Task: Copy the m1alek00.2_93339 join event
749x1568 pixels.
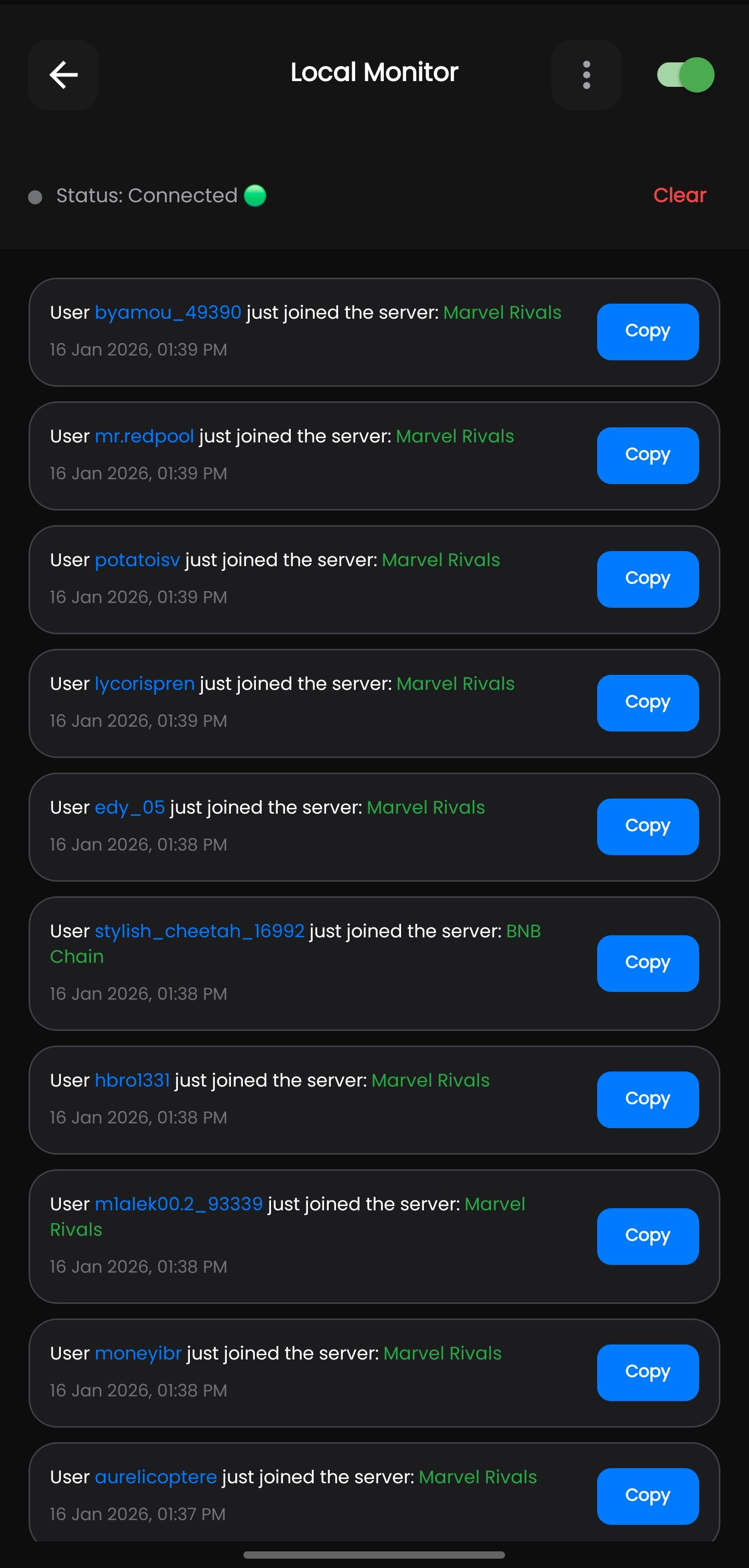Action: click(647, 1235)
